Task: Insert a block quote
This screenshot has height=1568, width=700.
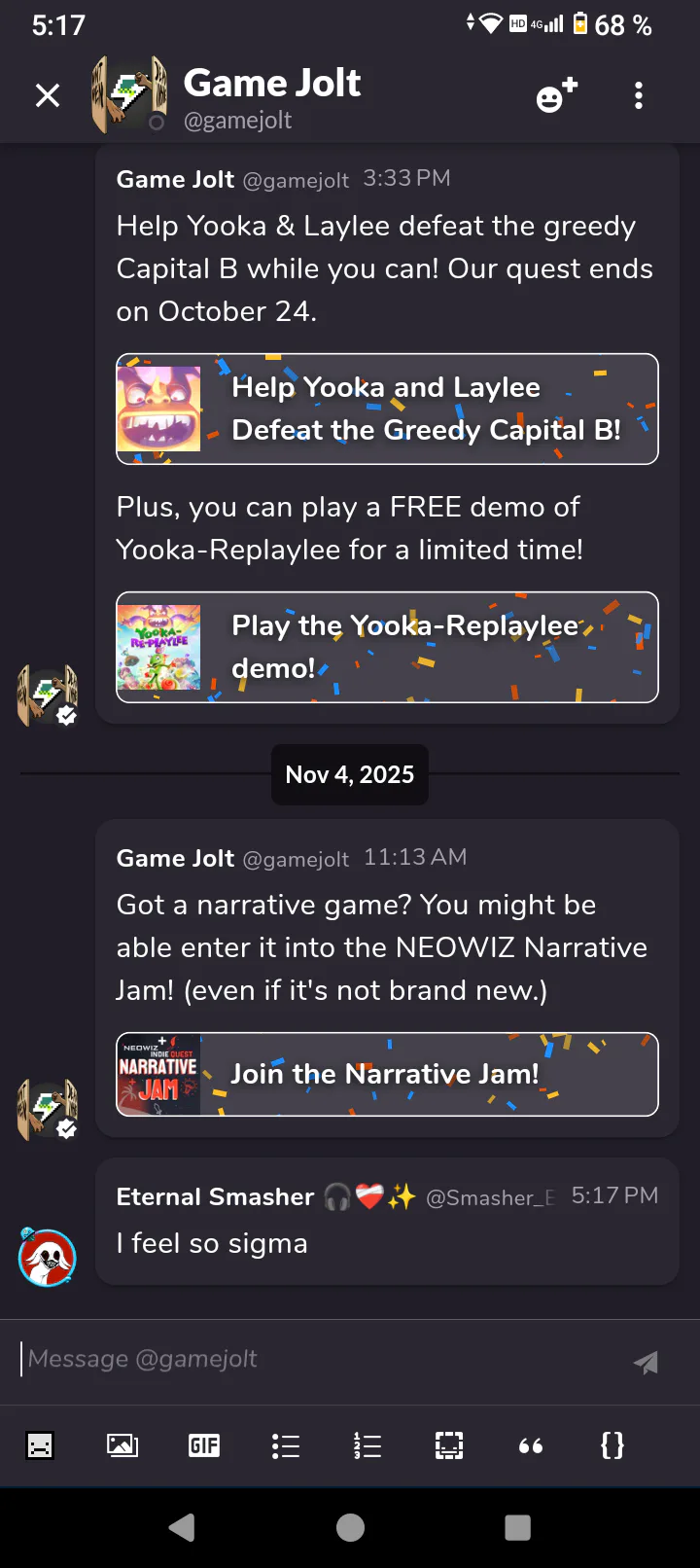Action: point(531,1445)
